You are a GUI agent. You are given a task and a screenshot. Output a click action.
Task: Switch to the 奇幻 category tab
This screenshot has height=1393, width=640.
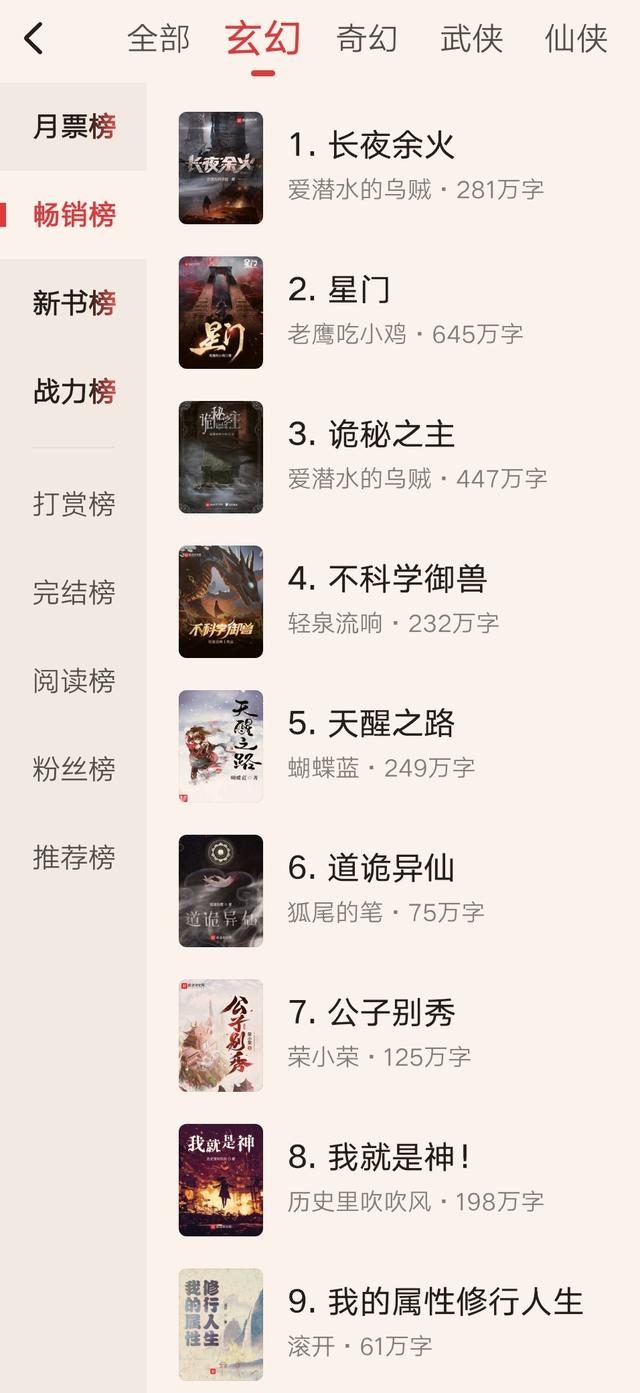(367, 39)
